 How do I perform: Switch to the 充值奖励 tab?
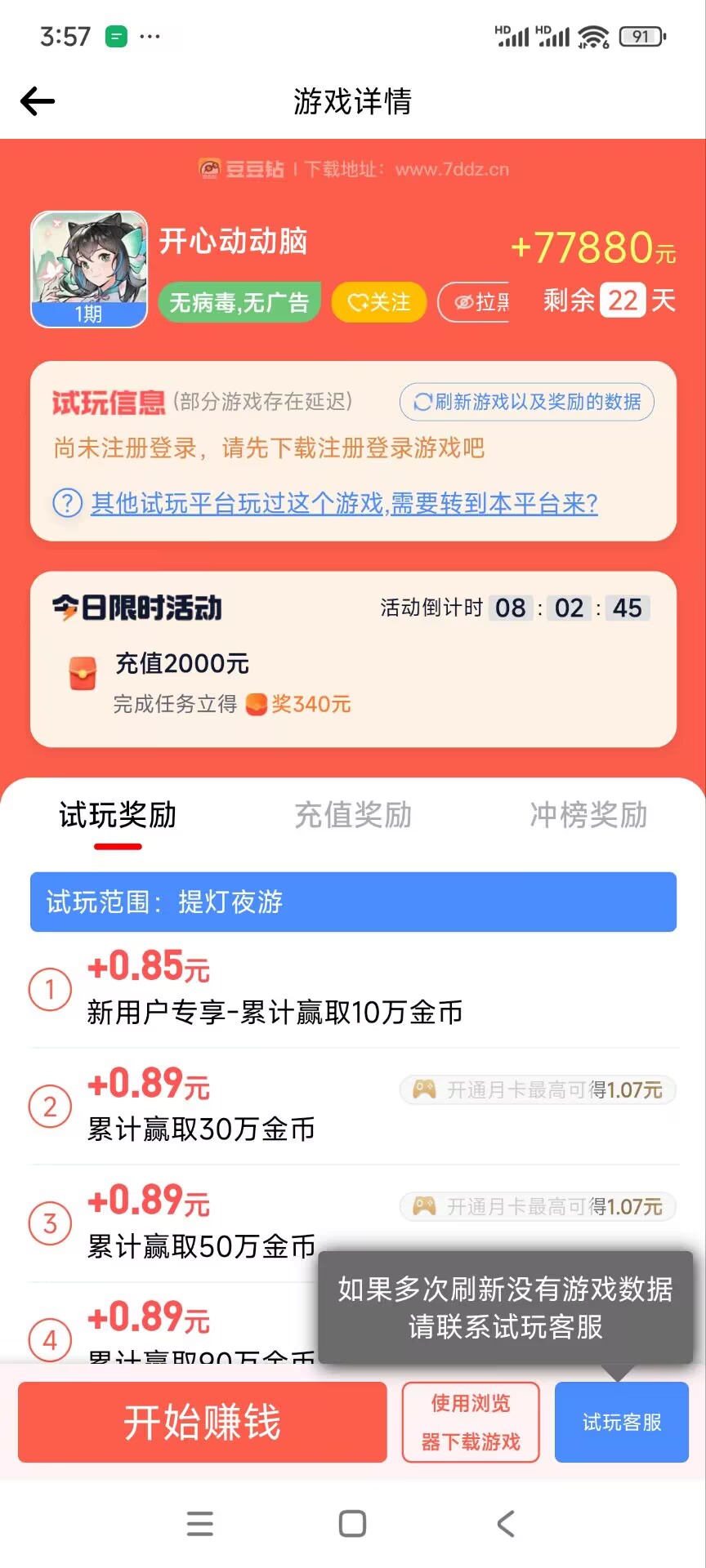point(353,816)
